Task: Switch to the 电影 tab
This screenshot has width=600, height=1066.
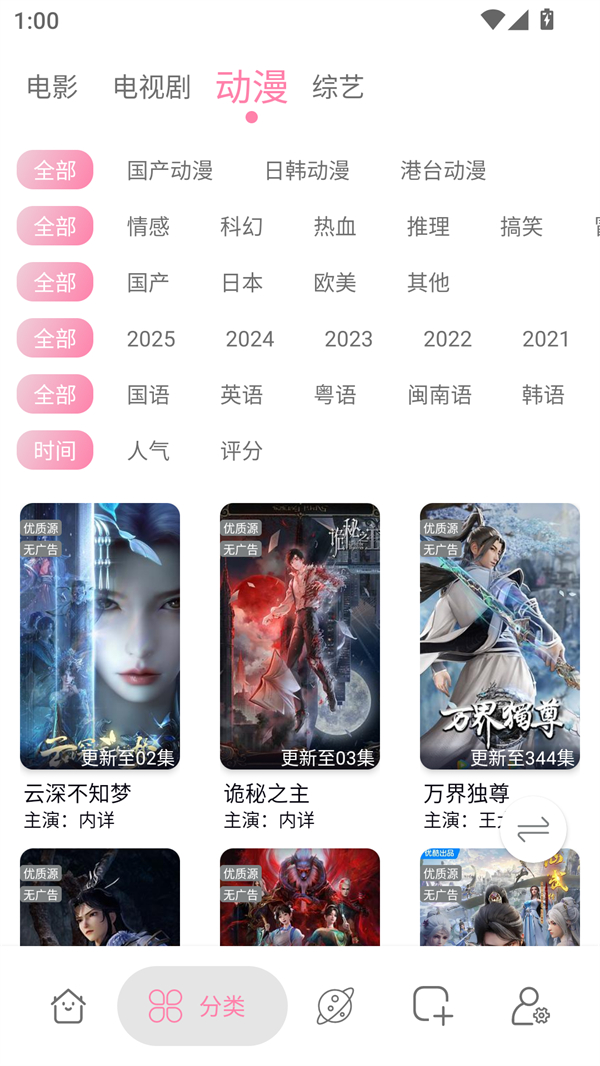Action: [52, 87]
